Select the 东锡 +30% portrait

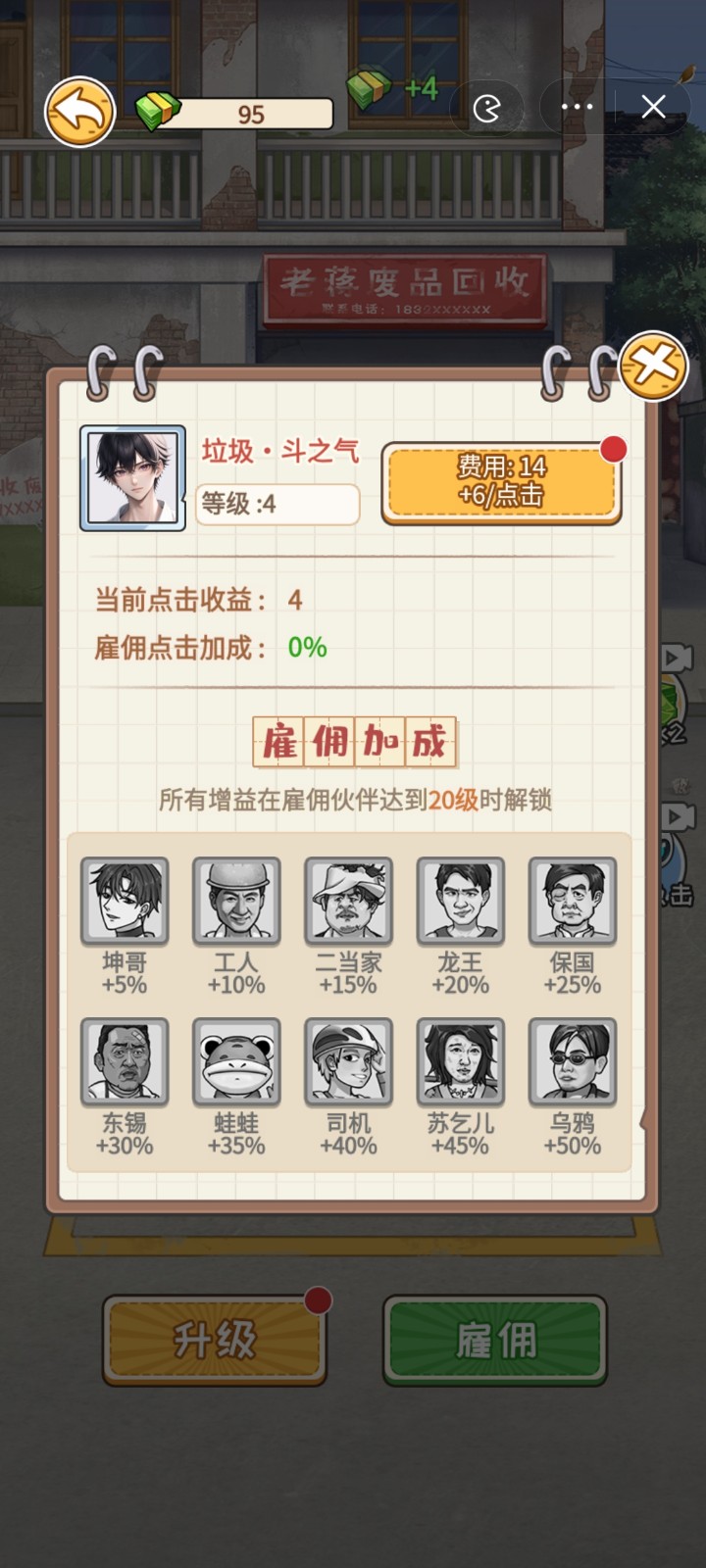tap(125, 1061)
